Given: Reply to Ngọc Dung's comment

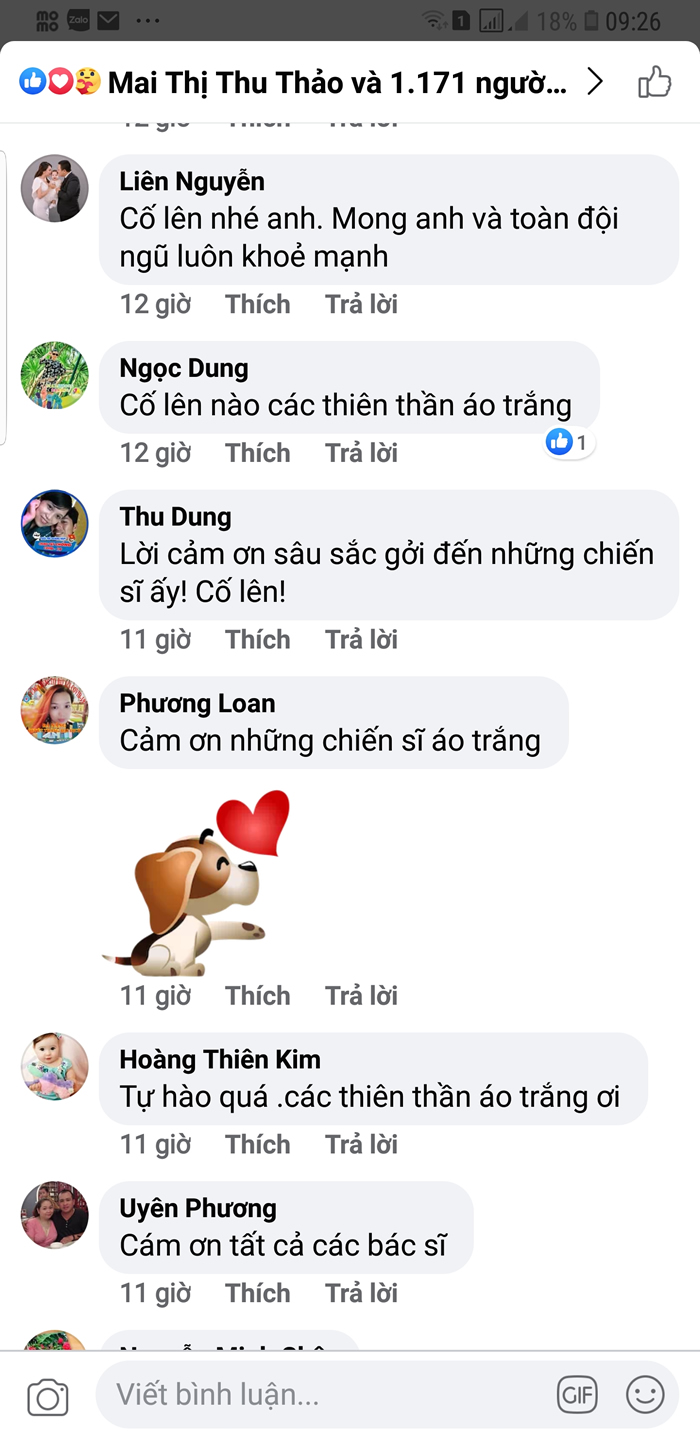Looking at the screenshot, I should (x=361, y=453).
